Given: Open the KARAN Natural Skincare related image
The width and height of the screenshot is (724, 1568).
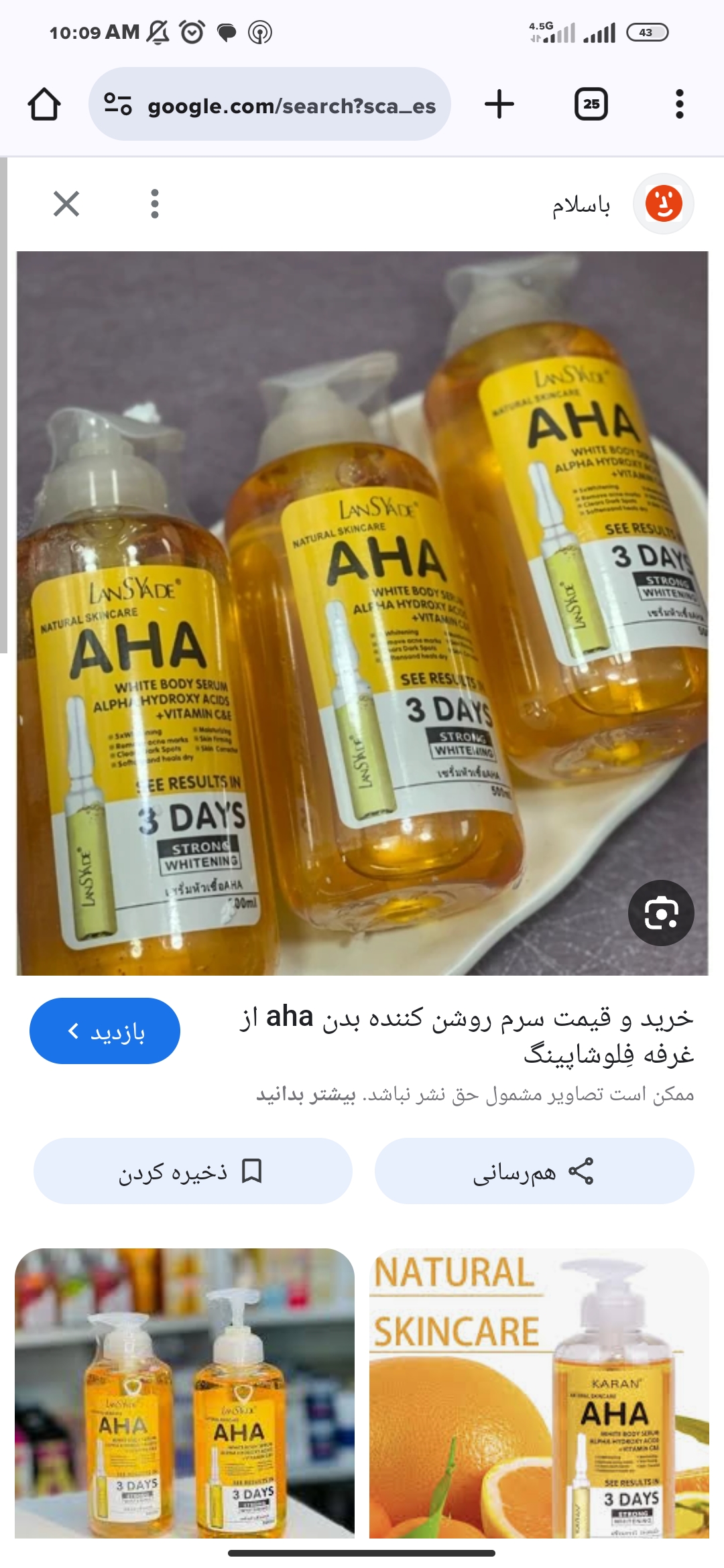Looking at the screenshot, I should pyautogui.click(x=539, y=1393).
